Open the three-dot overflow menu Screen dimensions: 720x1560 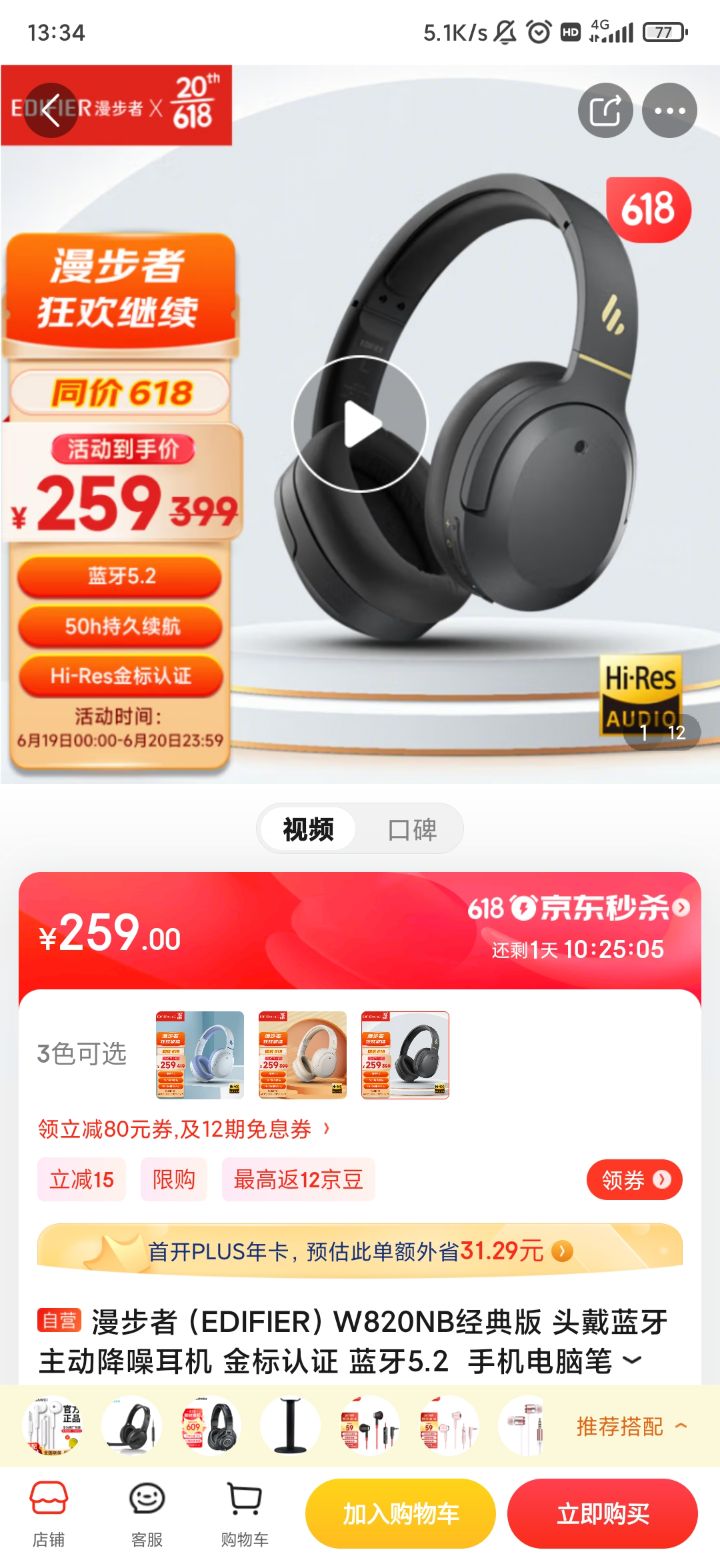click(x=669, y=110)
